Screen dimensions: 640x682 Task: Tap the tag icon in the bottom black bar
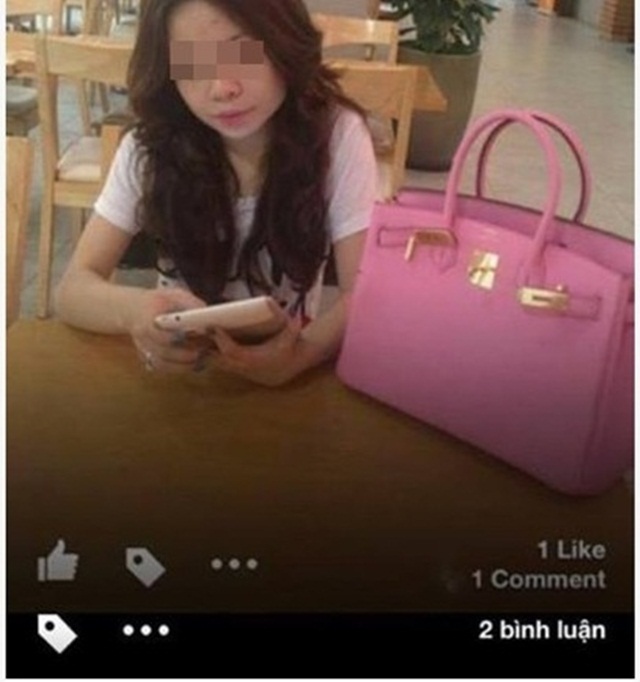(x=56, y=632)
